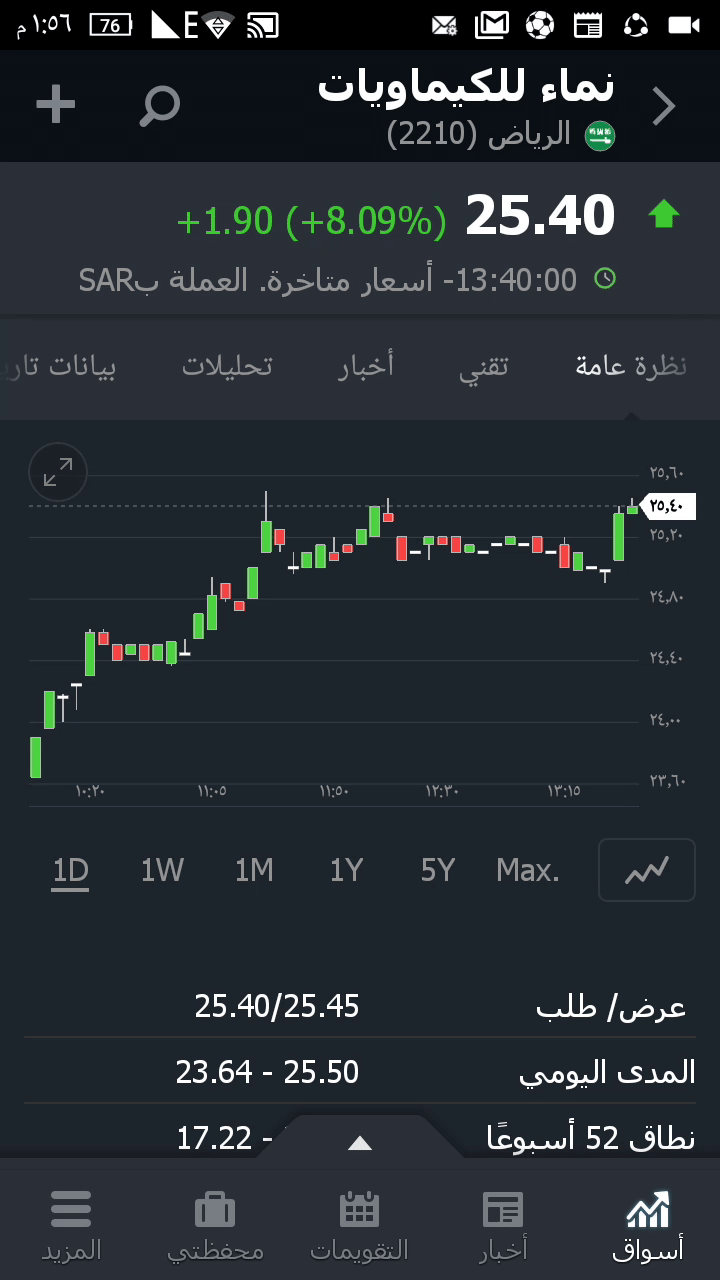
Task: Go to محفظتي portfolio tab
Action: tap(215, 1225)
